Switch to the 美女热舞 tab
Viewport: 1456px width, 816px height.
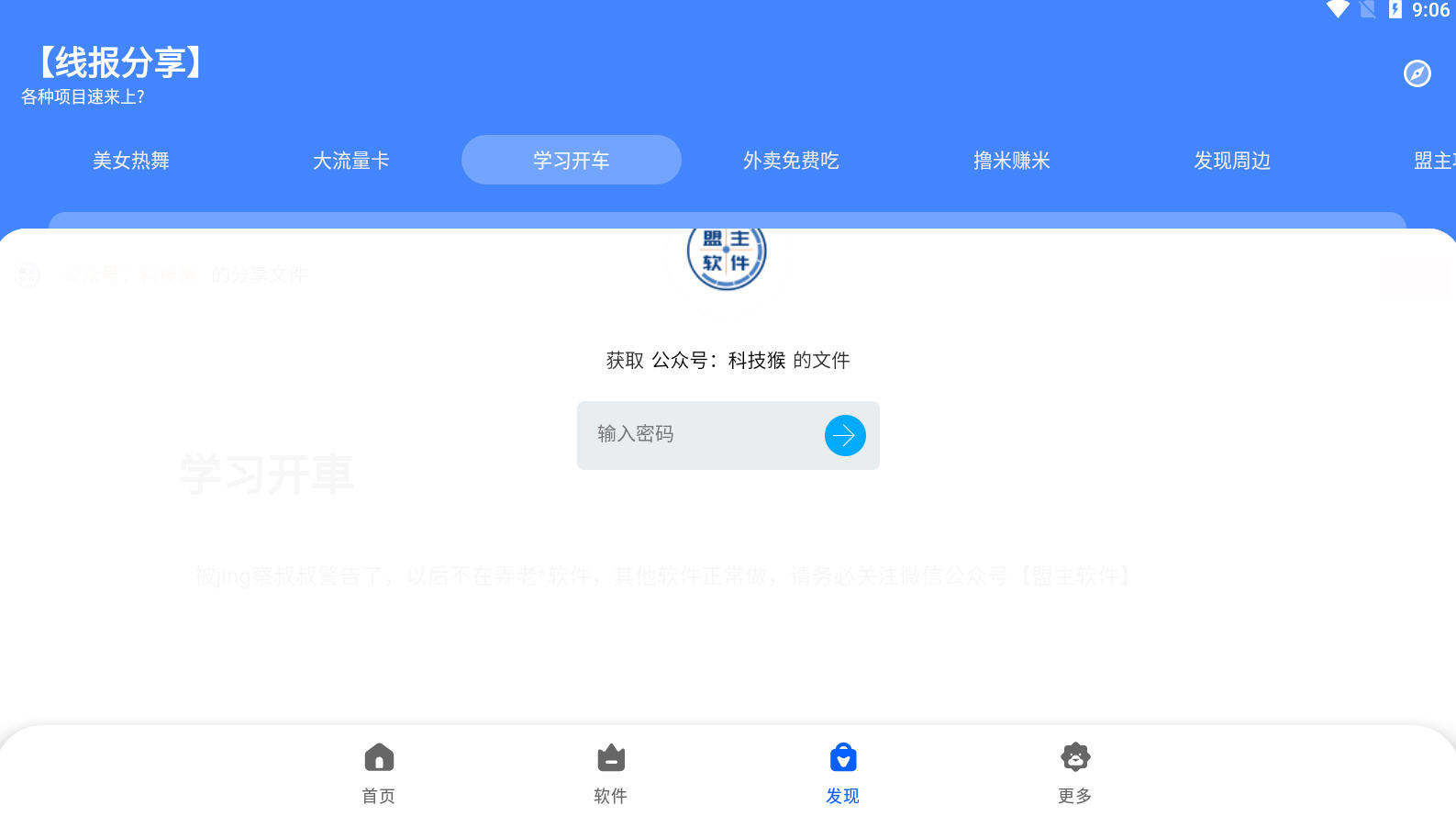(x=131, y=161)
